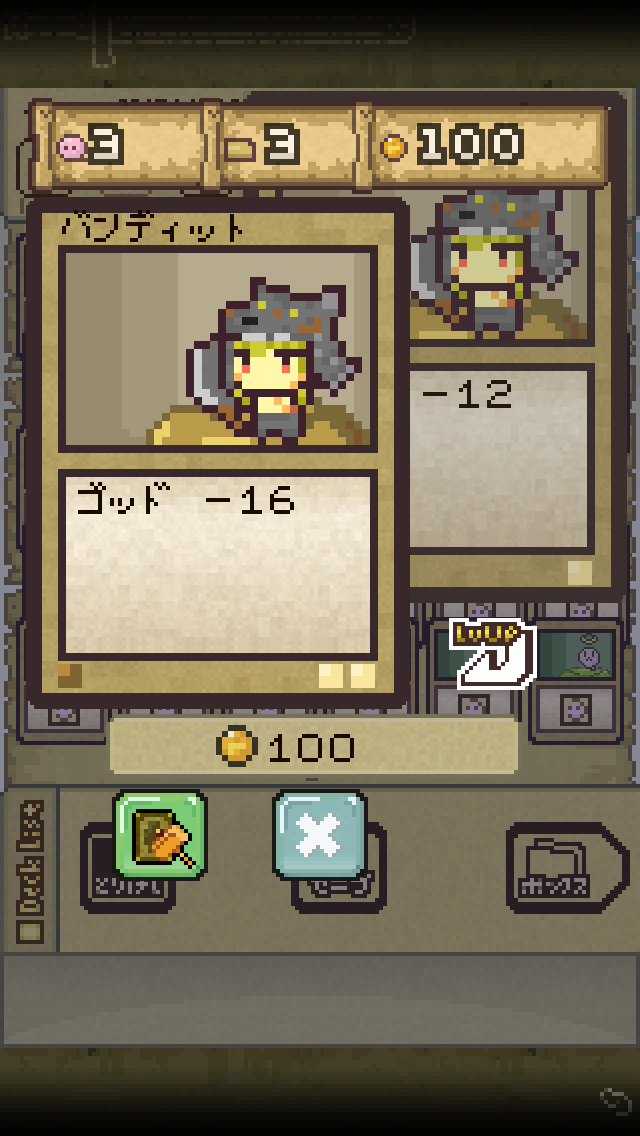Confirm the level-up with the green hammer button
Image resolution: width=640 pixels, height=1136 pixels.
160,834
